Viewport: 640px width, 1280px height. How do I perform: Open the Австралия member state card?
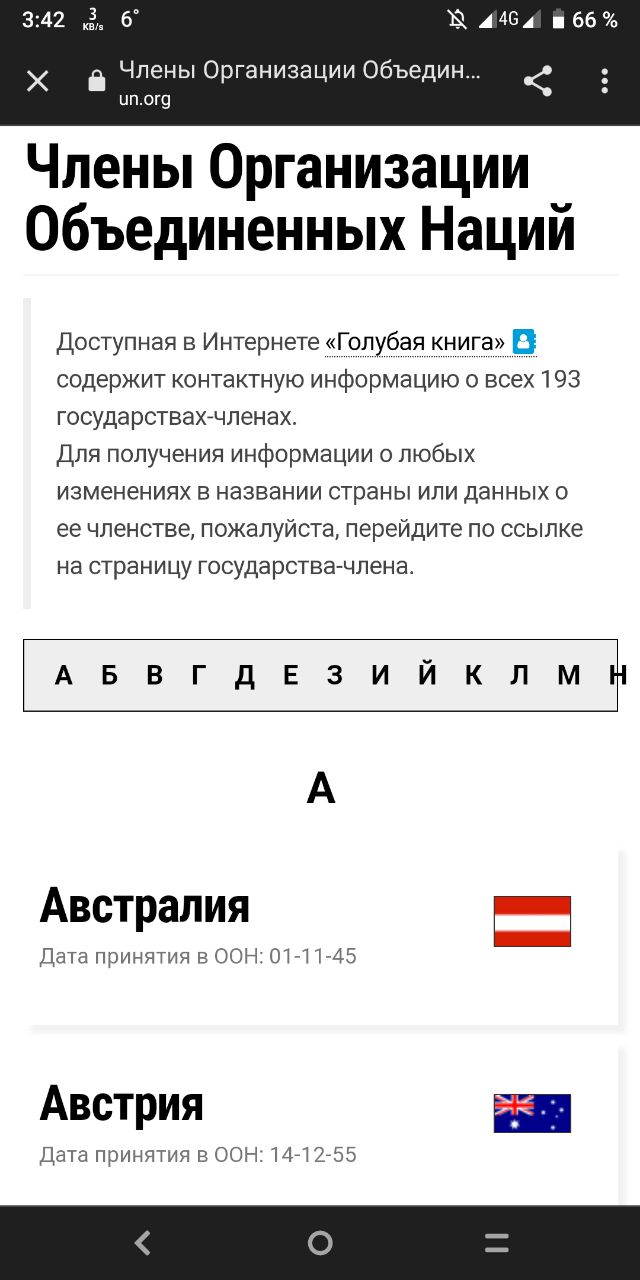tap(144, 907)
